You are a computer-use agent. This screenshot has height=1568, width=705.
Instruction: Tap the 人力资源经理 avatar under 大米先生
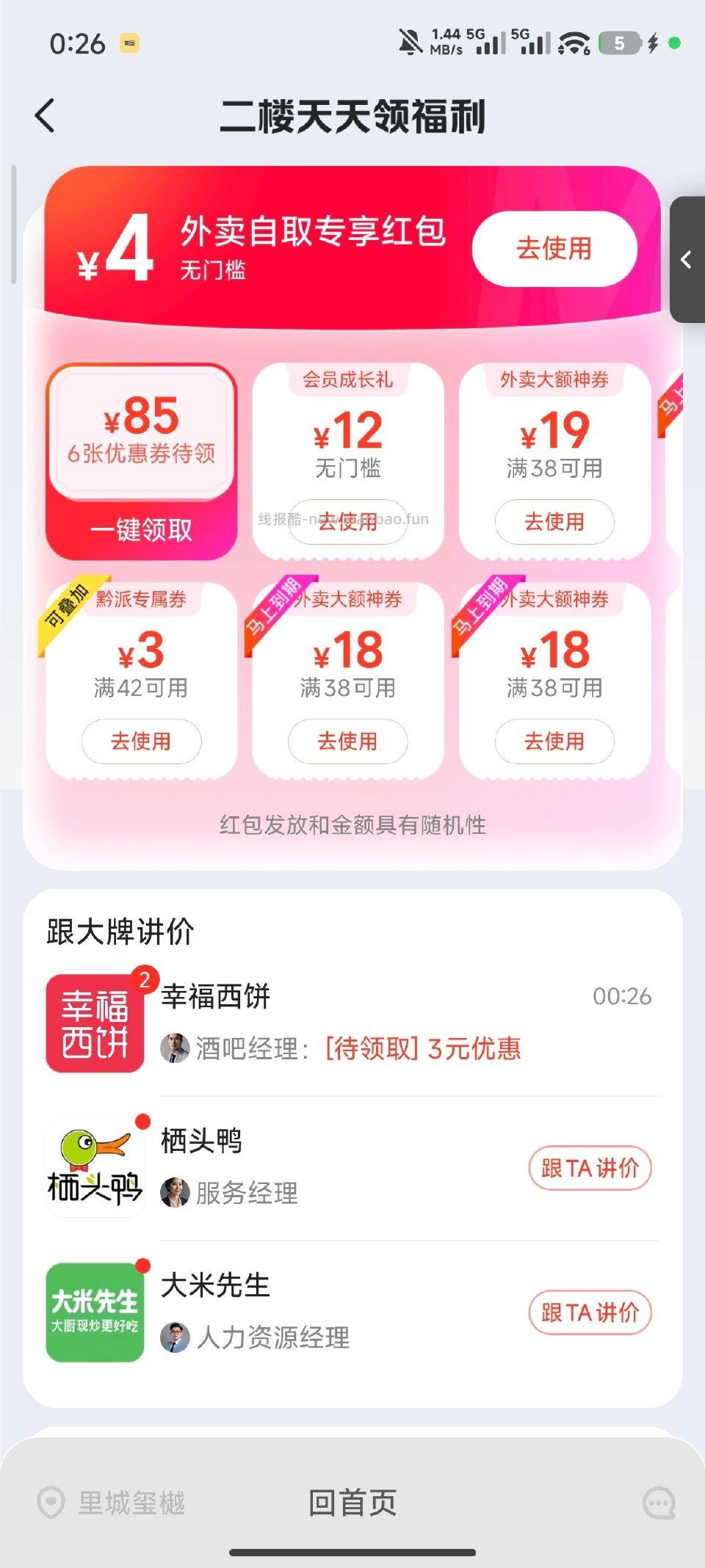tap(173, 1339)
